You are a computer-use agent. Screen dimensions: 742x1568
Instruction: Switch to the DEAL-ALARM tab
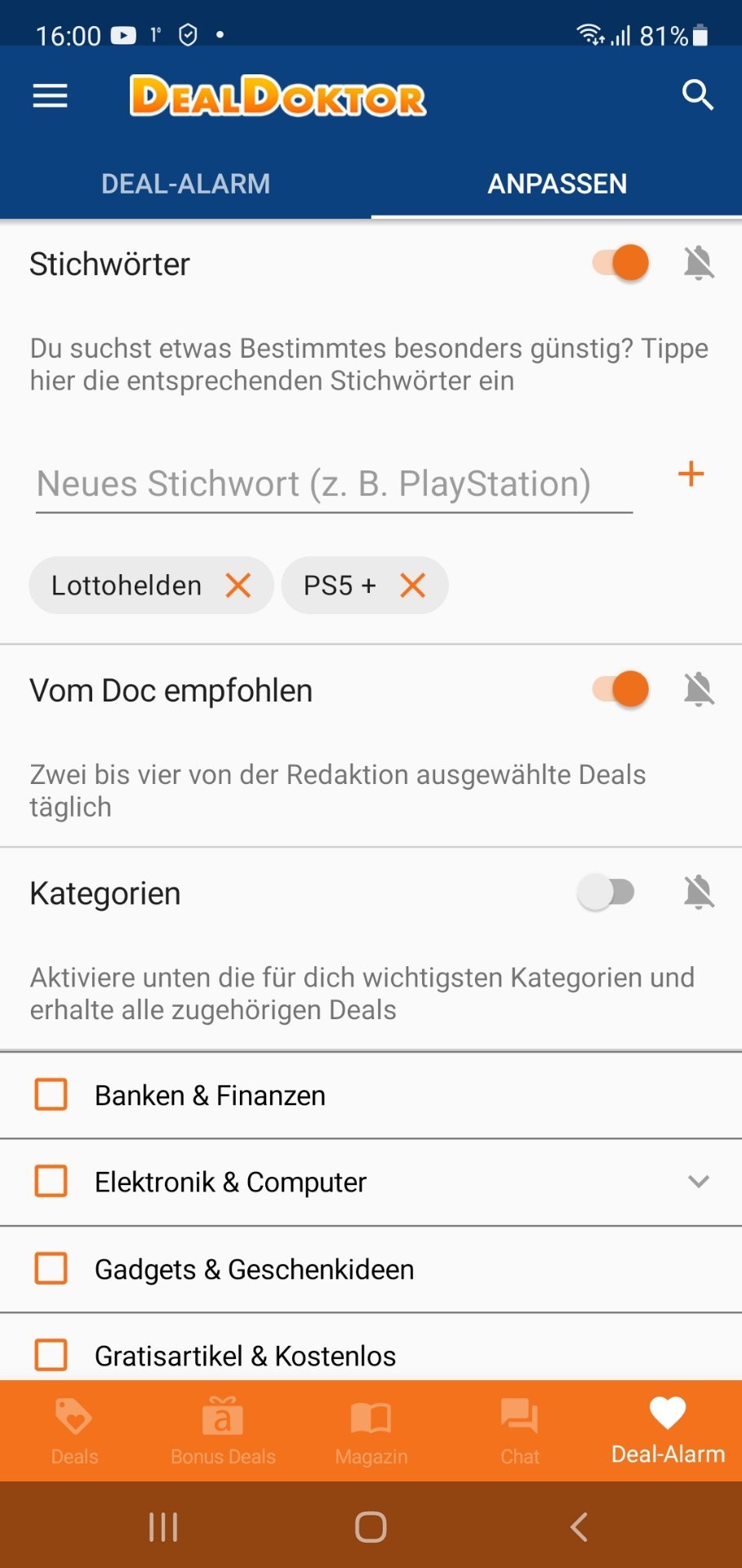185,184
